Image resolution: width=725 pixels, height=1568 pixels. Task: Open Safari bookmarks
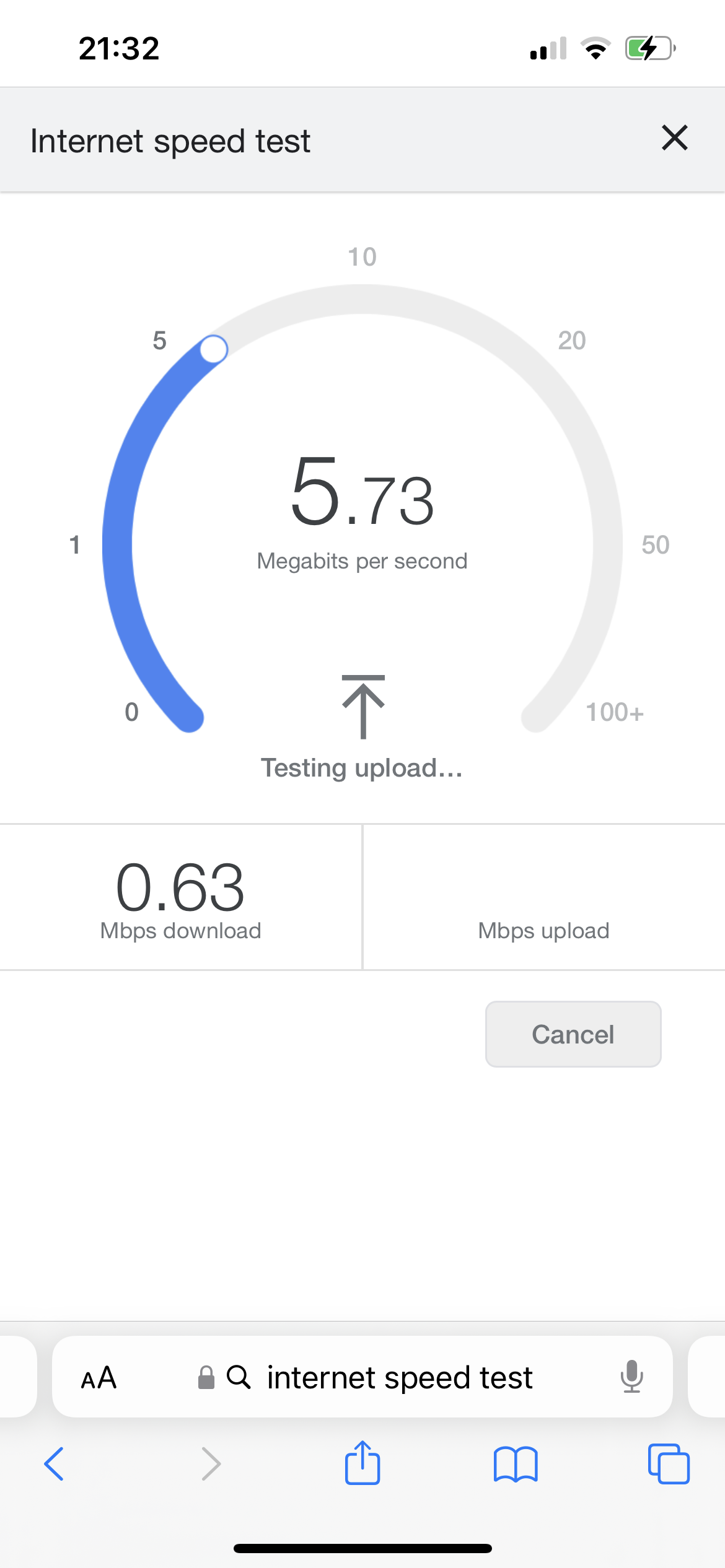click(x=516, y=1465)
